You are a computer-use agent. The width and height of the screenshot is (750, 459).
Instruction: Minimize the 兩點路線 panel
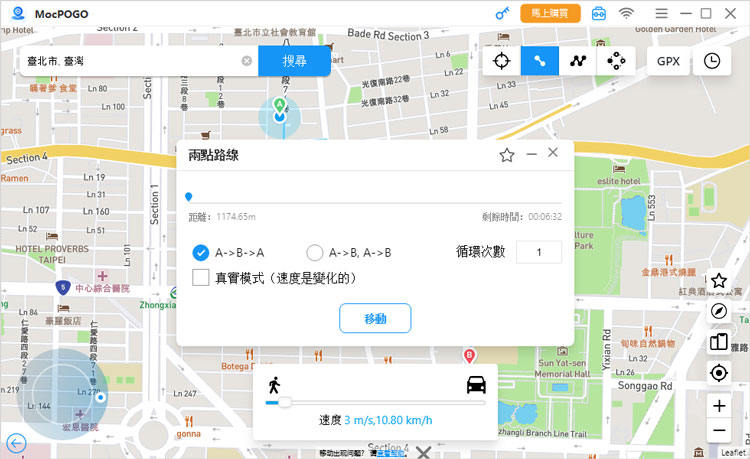point(532,154)
